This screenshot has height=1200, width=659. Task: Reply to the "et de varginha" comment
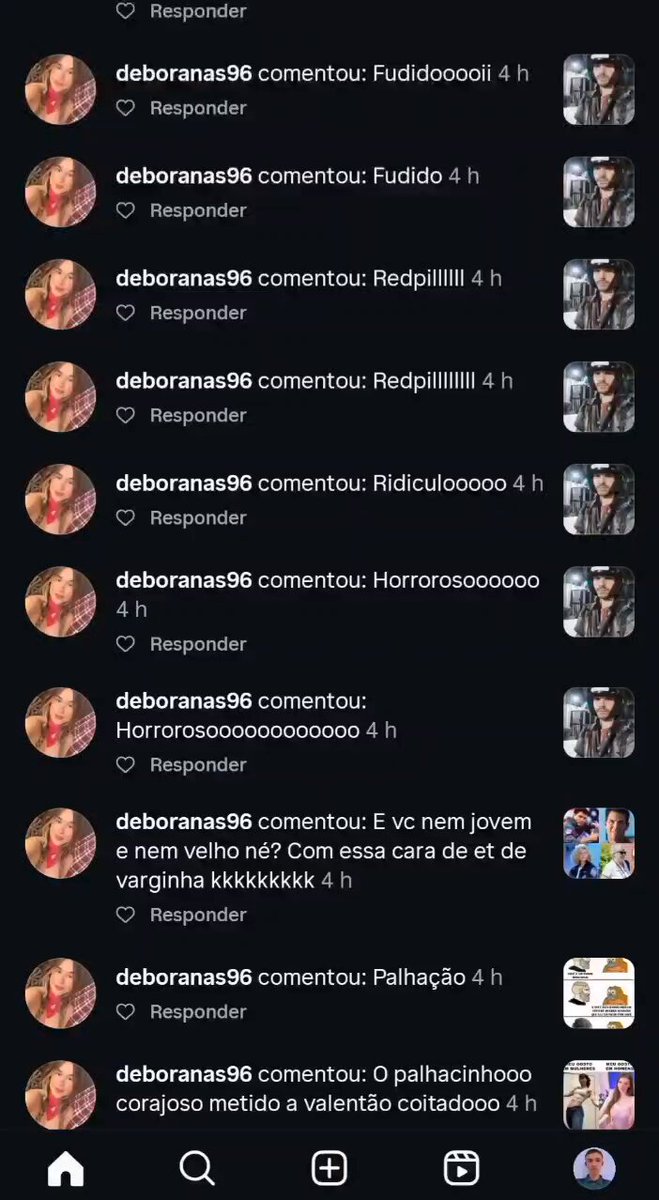(198, 915)
